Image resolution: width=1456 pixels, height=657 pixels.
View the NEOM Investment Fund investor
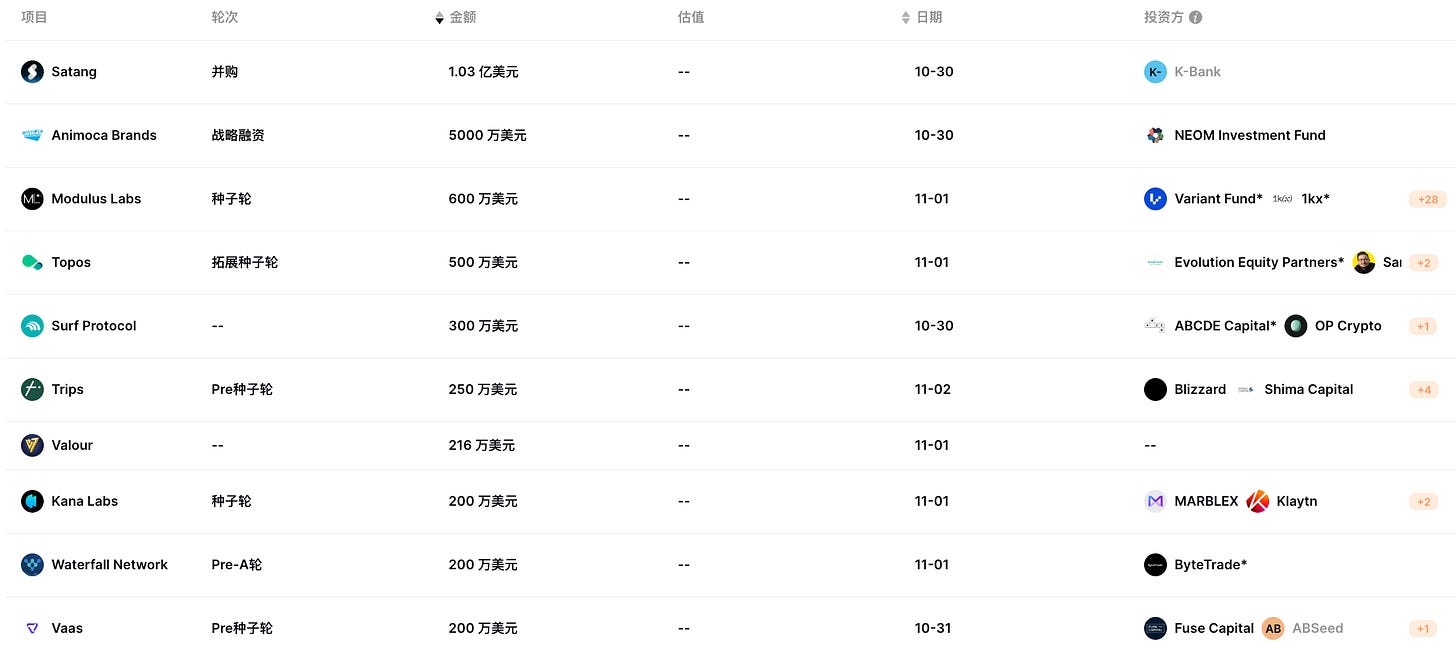coord(1249,135)
